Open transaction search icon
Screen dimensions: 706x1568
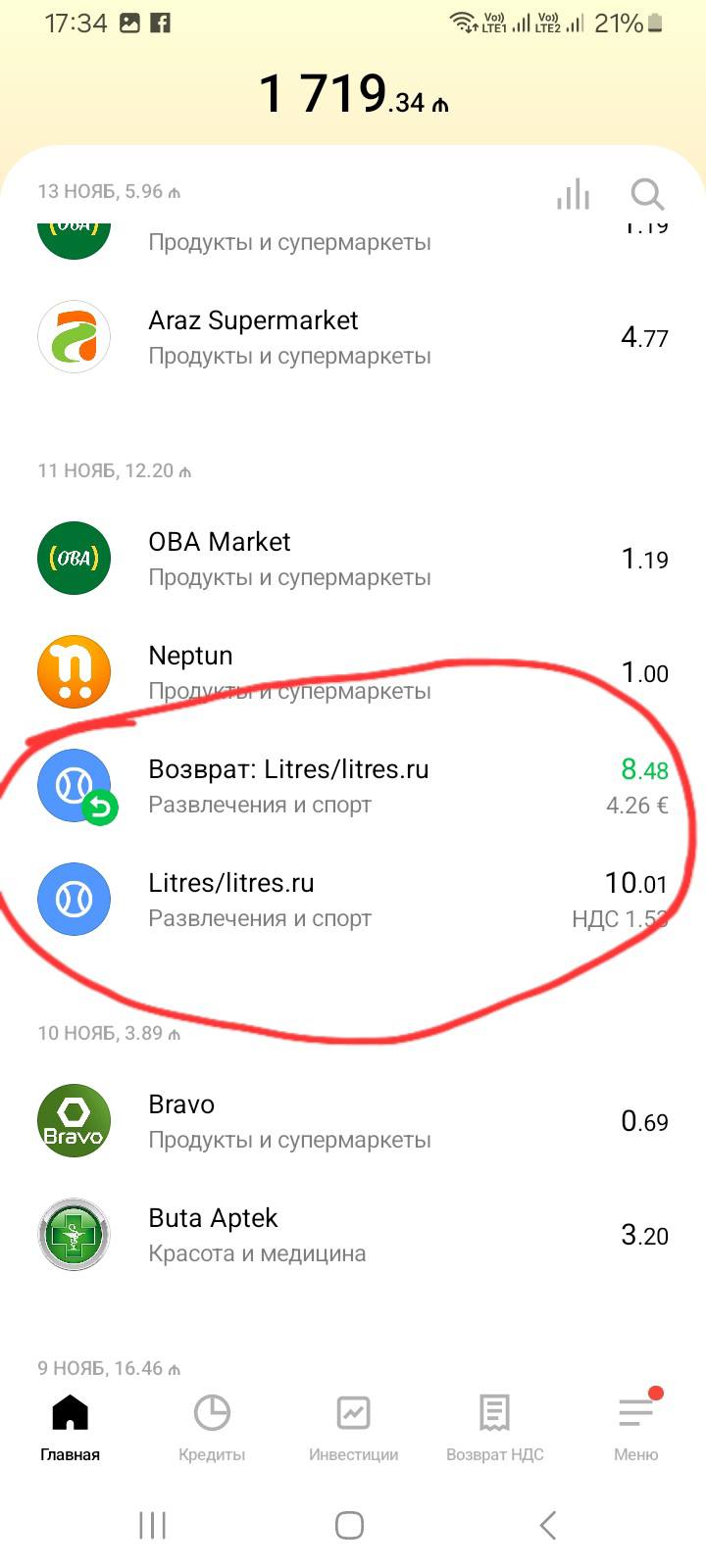click(x=647, y=194)
